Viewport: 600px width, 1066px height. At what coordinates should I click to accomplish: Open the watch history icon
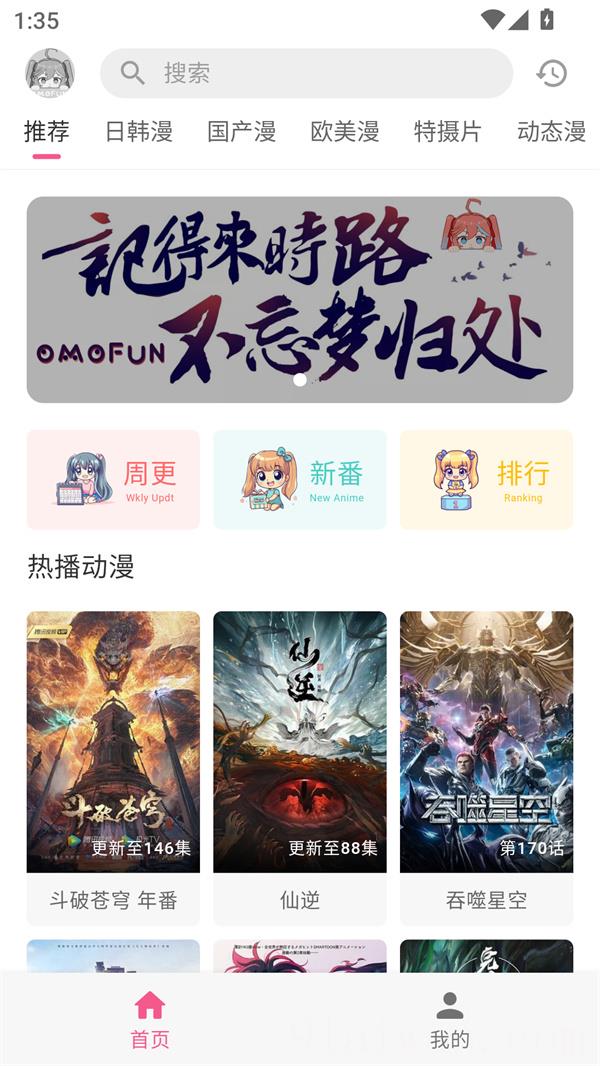click(x=551, y=73)
